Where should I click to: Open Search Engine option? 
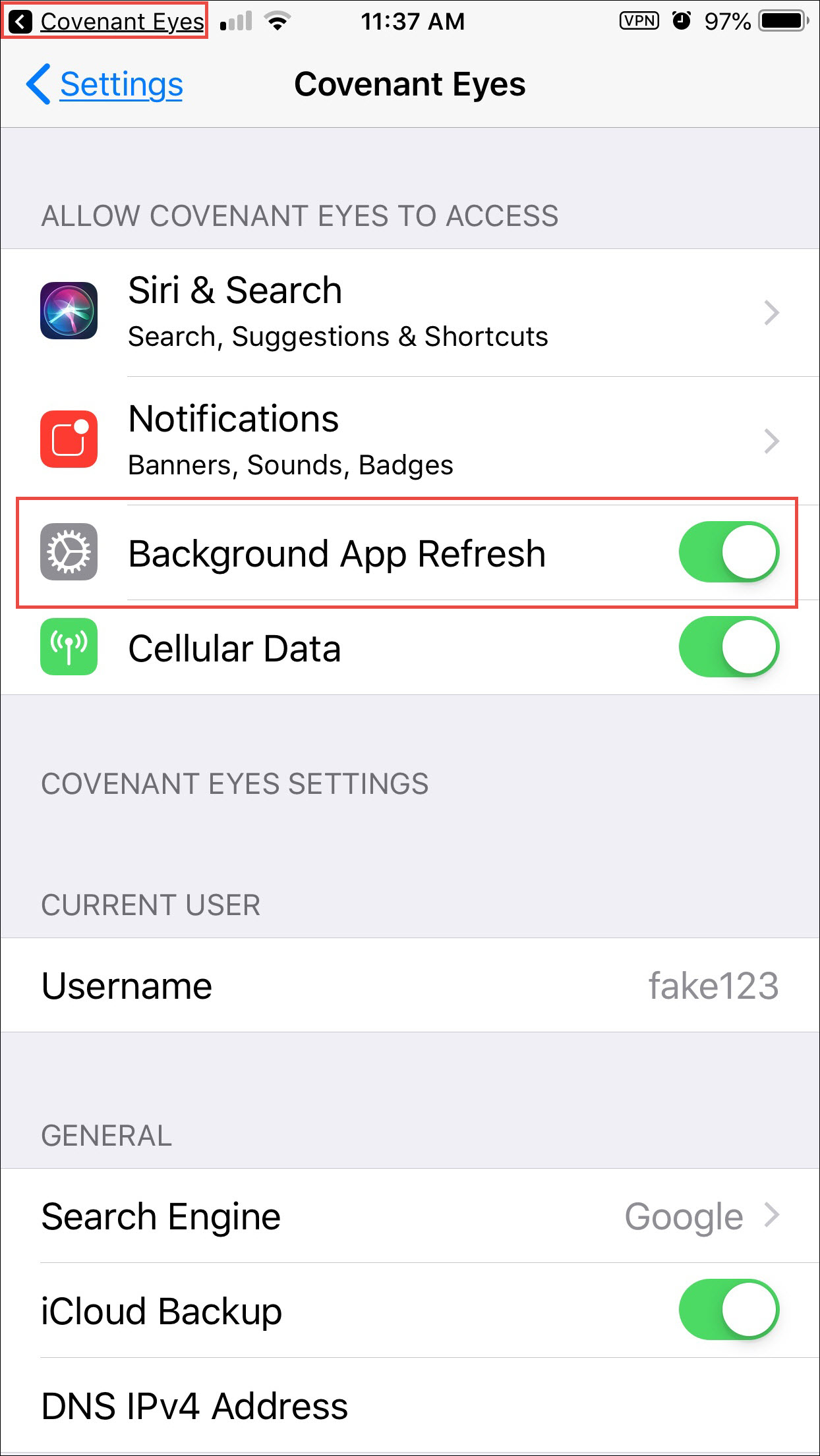(410, 1216)
